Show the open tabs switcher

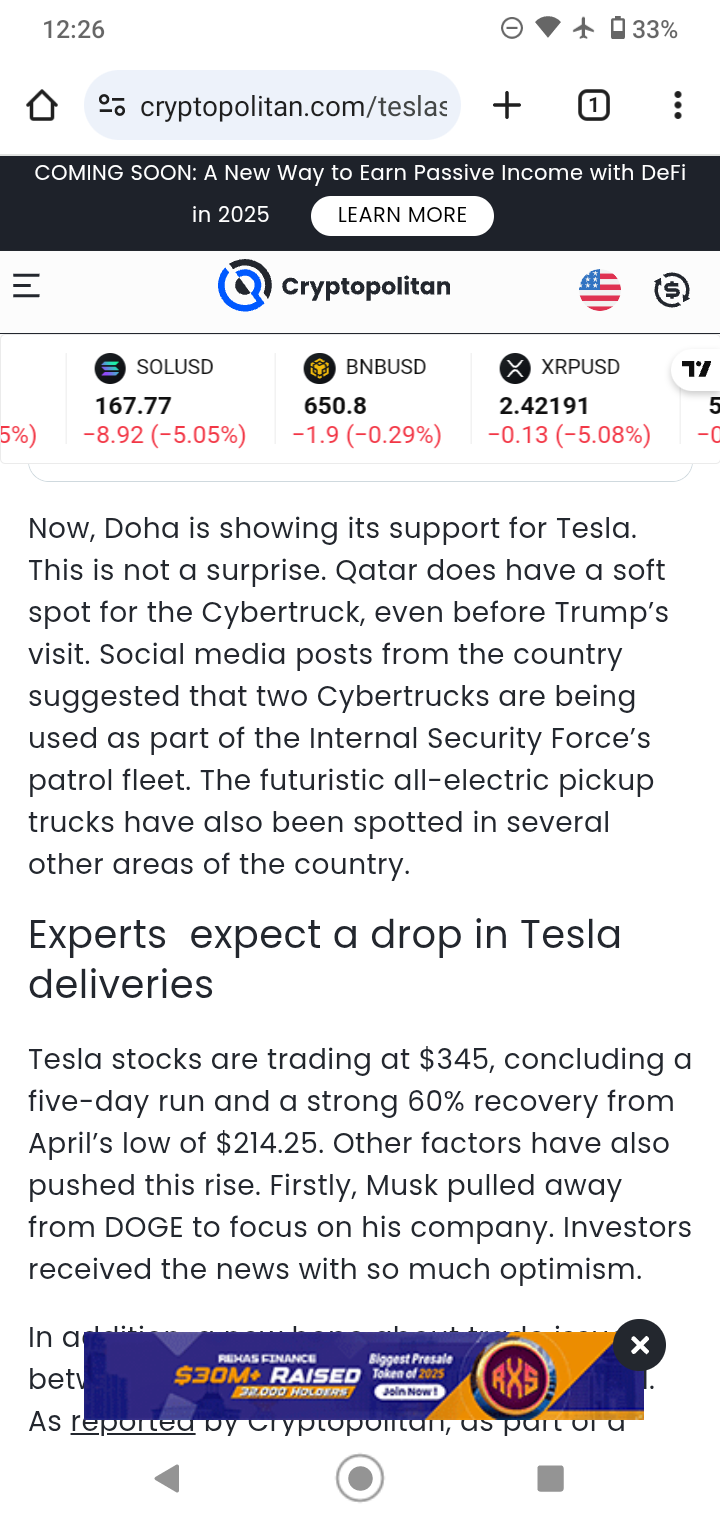pos(593,105)
